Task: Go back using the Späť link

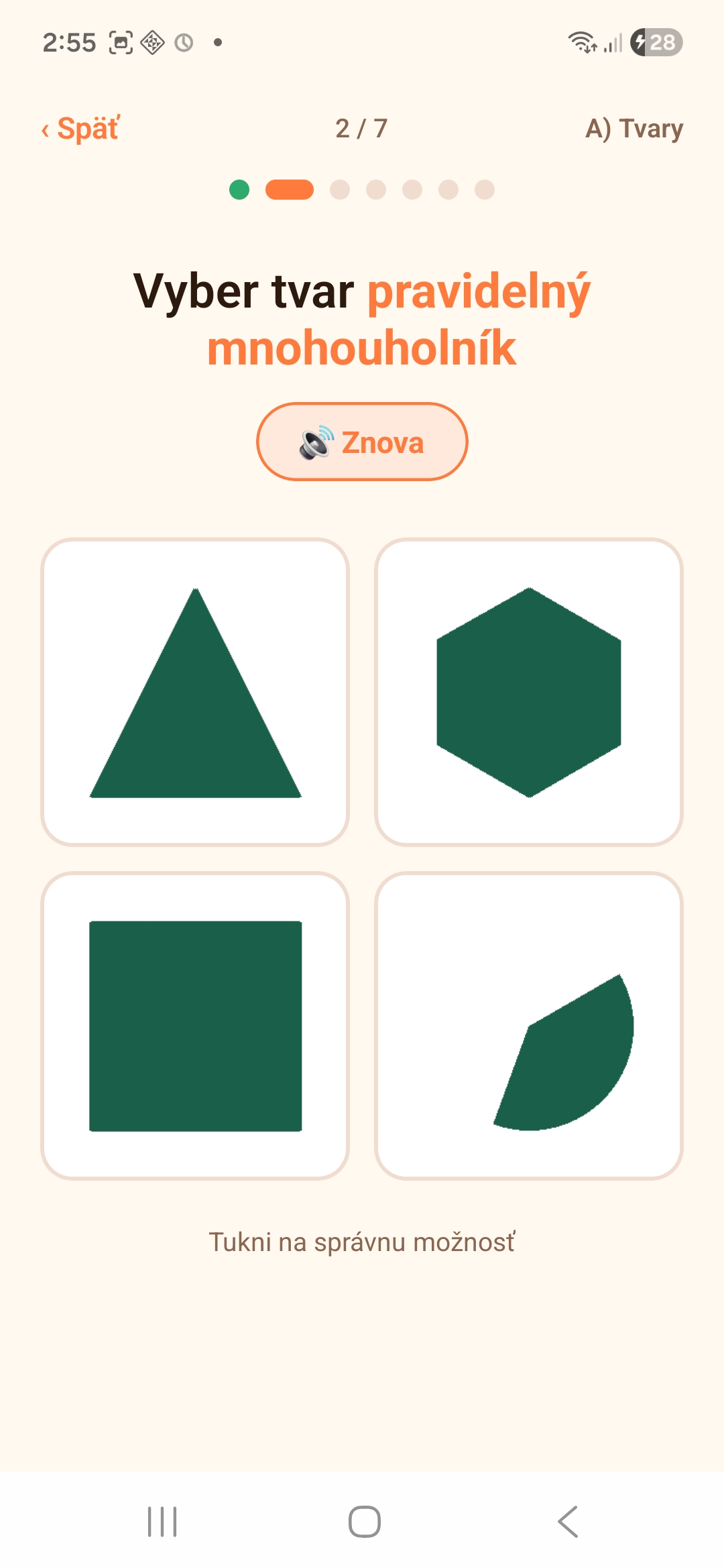Action: (80, 128)
